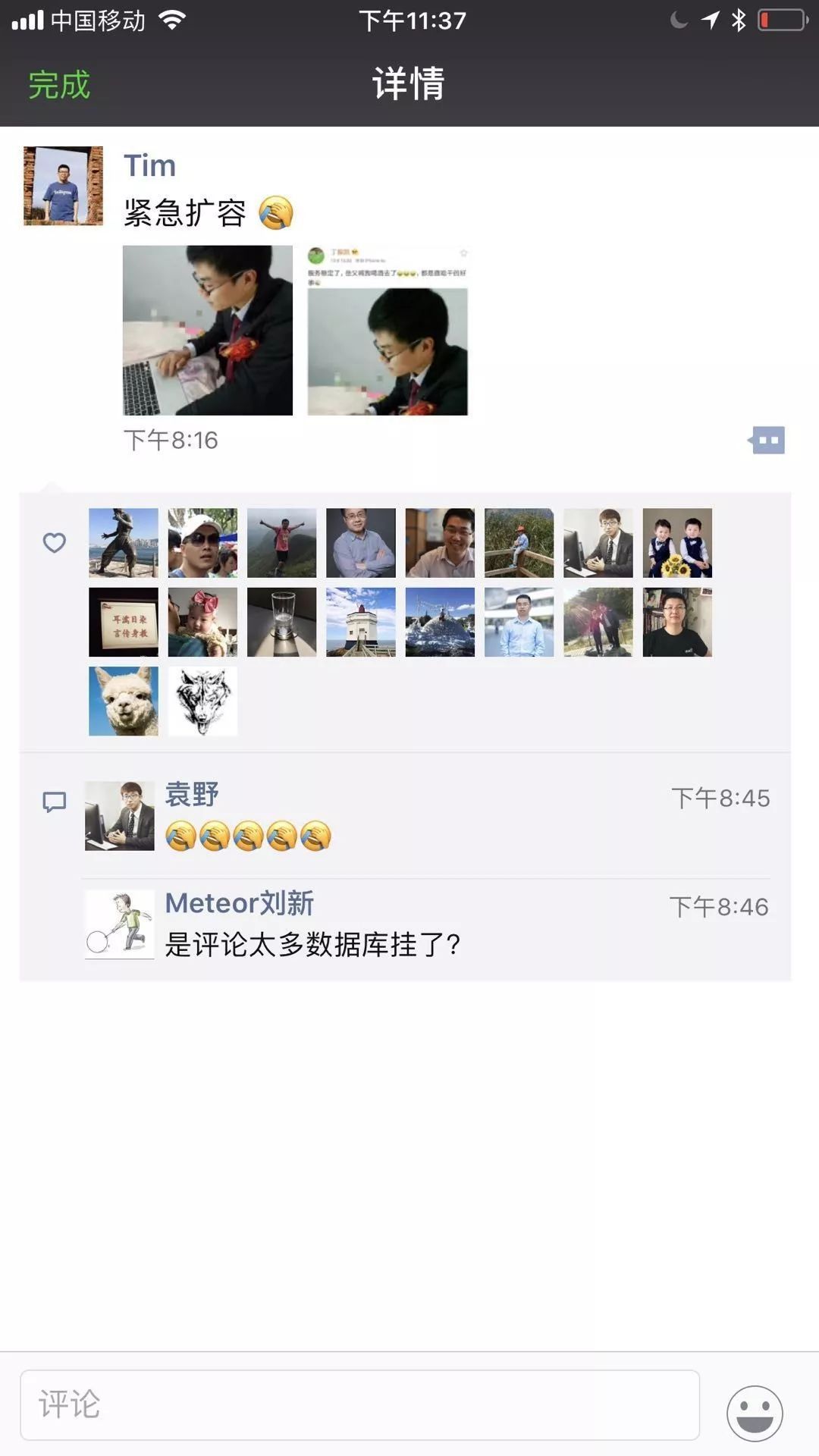This screenshot has height=1456, width=819.
Task: Open the glass of water avatar in likes
Action: pos(282,622)
